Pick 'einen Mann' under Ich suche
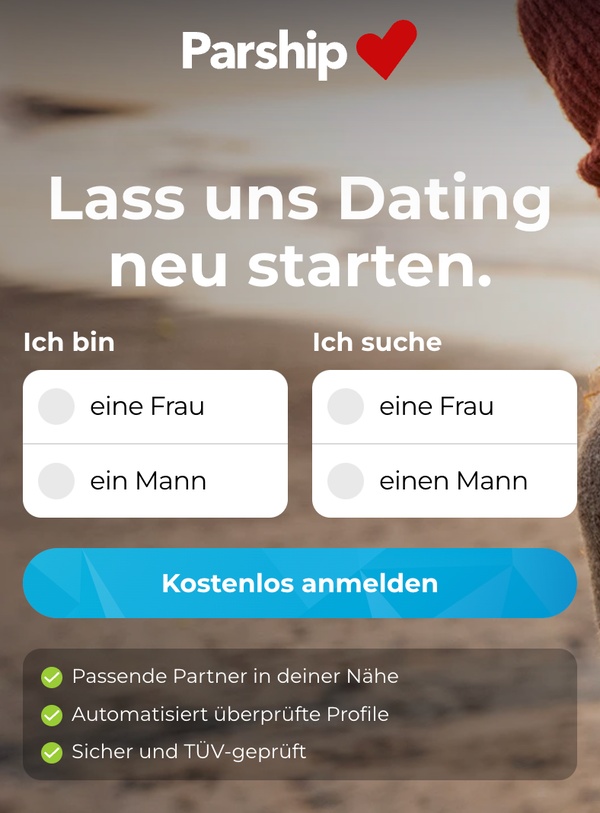Screen dimensions: 600x813 click(x=346, y=481)
